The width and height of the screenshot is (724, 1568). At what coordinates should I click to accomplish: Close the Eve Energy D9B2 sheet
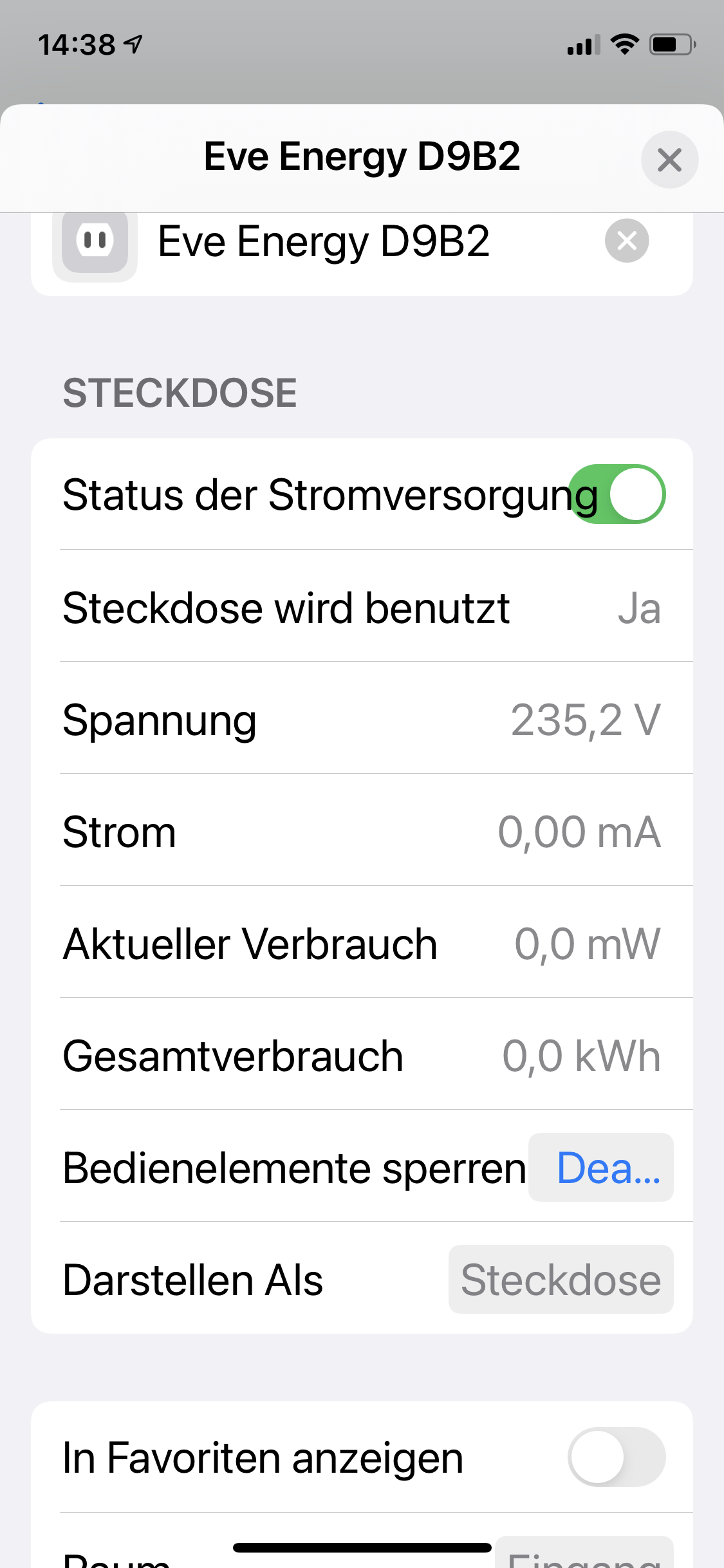click(x=669, y=160)
